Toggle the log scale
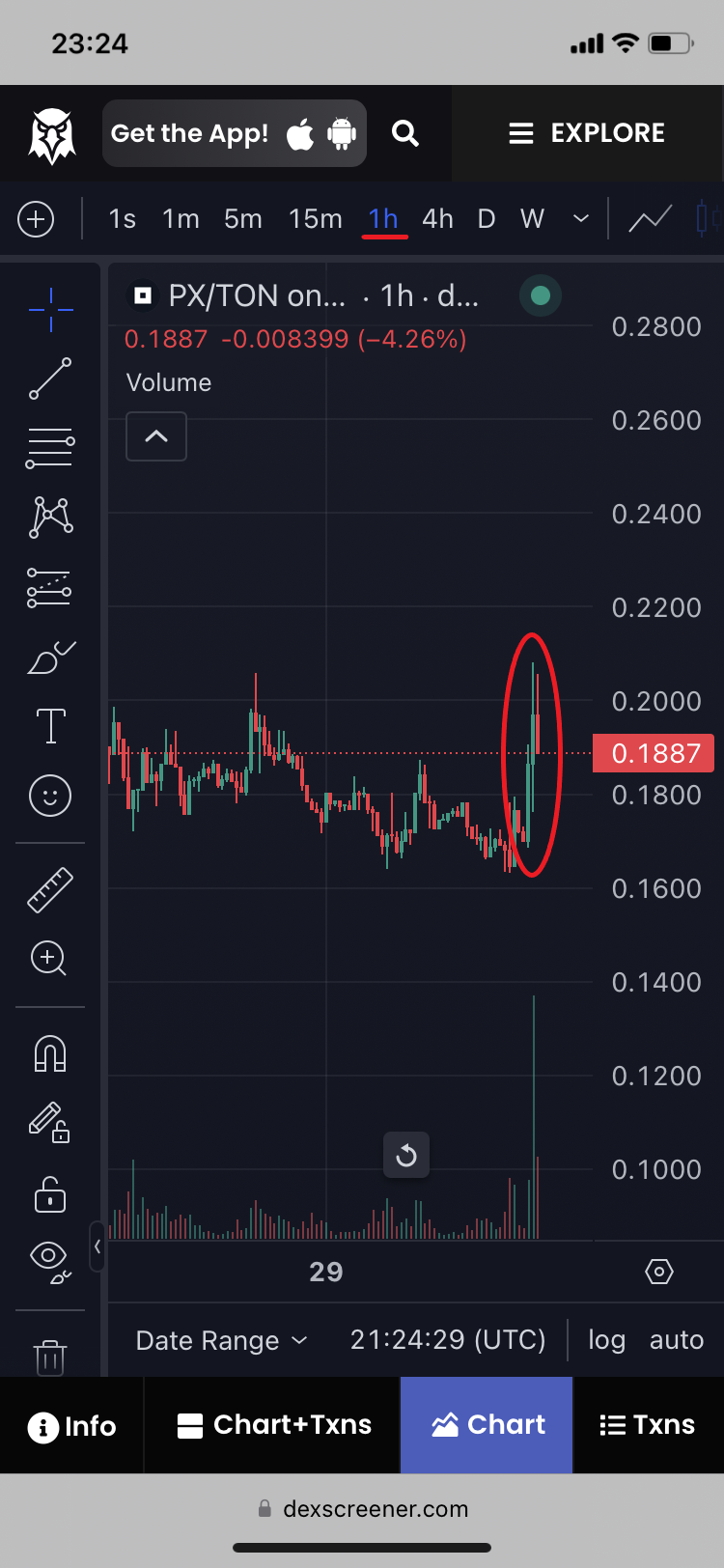724x1568 pixels. pos(606,1340)
